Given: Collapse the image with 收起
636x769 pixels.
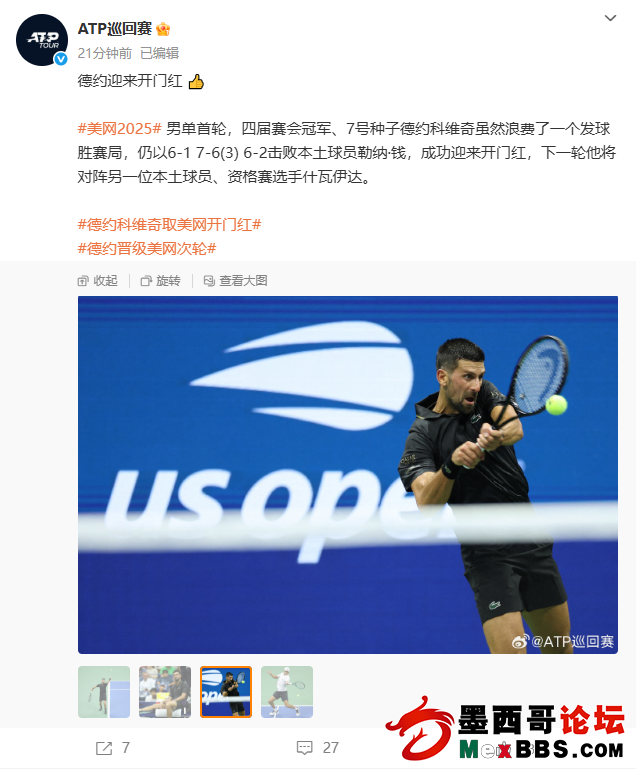Looking at the screenshot, I should [x=98, y=281].
